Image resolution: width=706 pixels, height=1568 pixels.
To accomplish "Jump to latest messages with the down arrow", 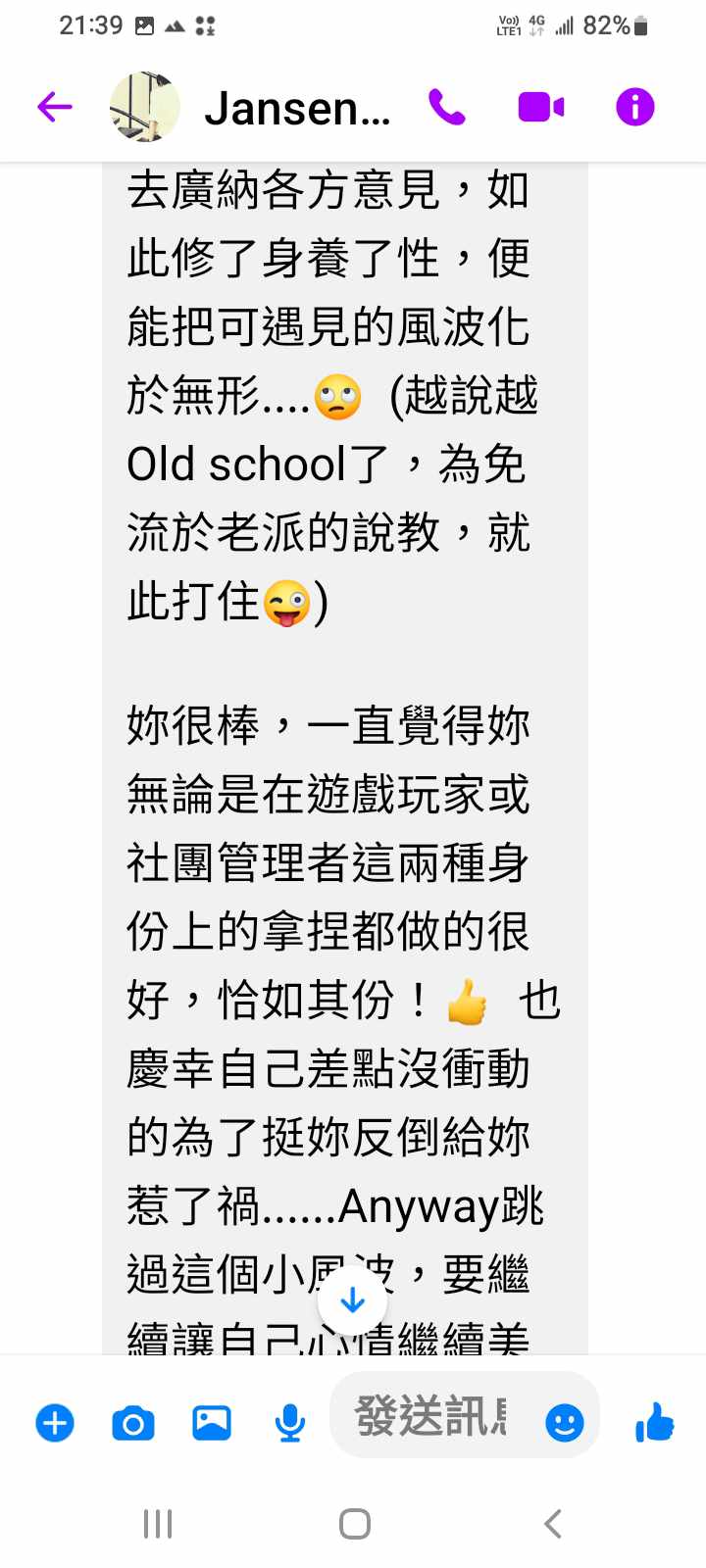I will tap(353, 1301).
